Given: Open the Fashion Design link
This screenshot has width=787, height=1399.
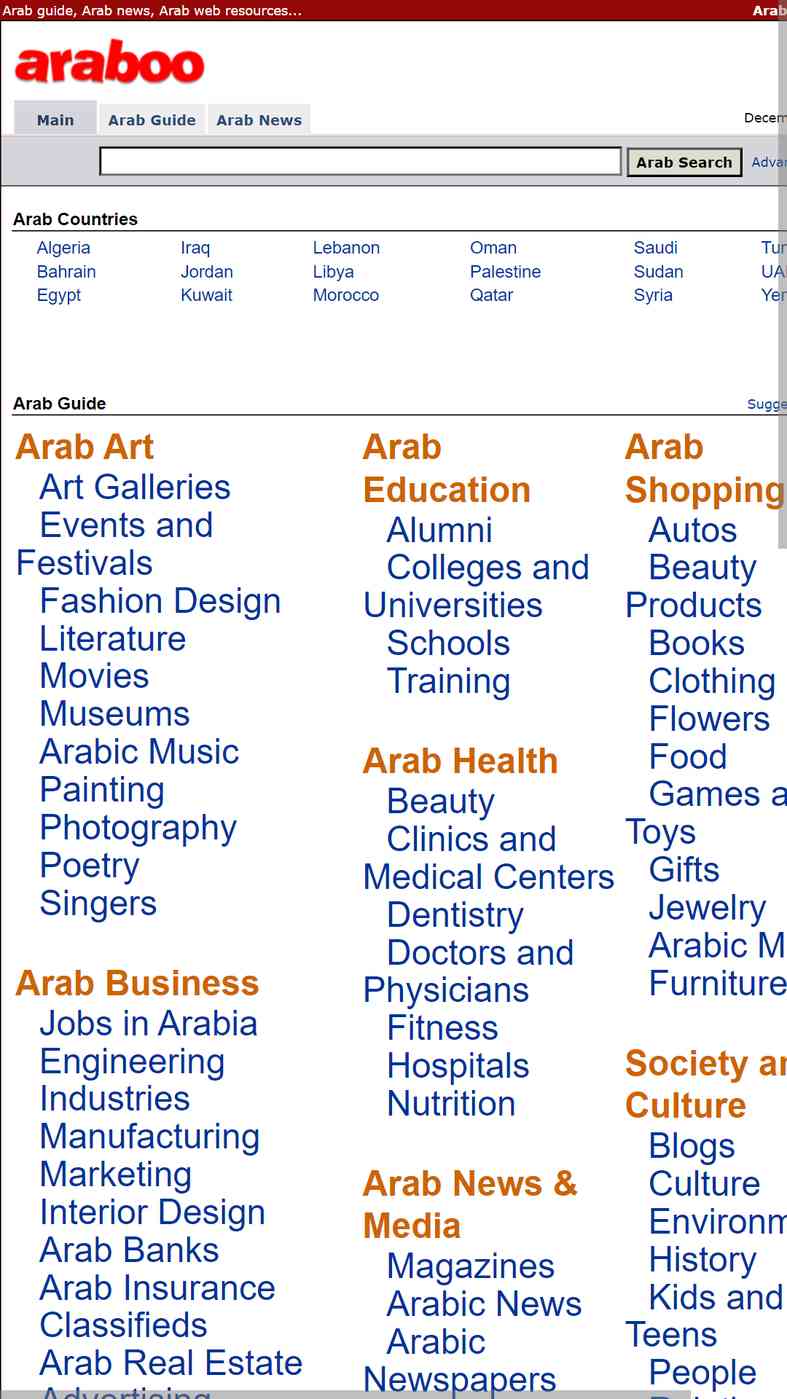Looking at the screenshot, I should click(x=160, y=601).
